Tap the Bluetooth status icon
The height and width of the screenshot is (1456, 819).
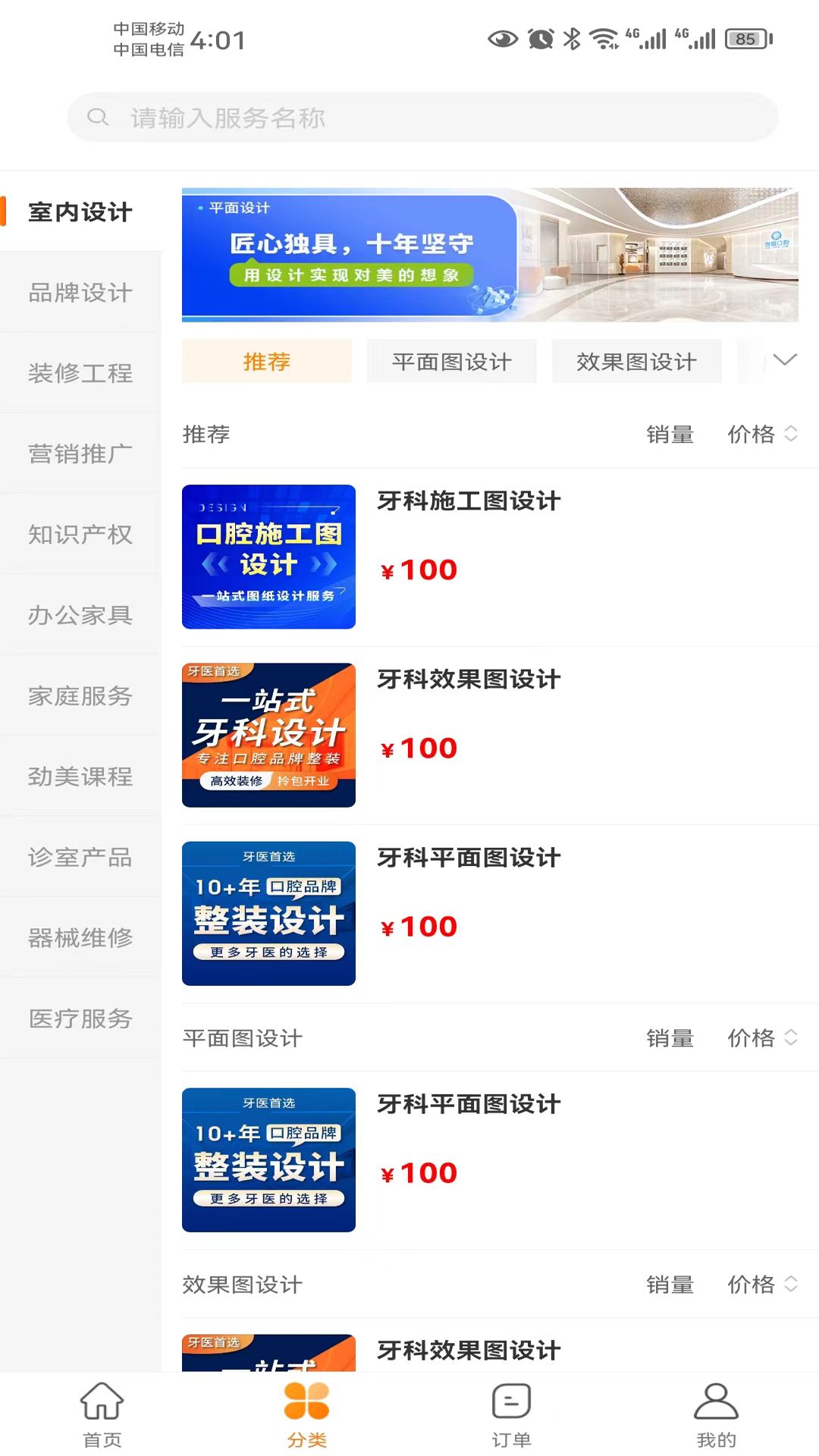573,36
